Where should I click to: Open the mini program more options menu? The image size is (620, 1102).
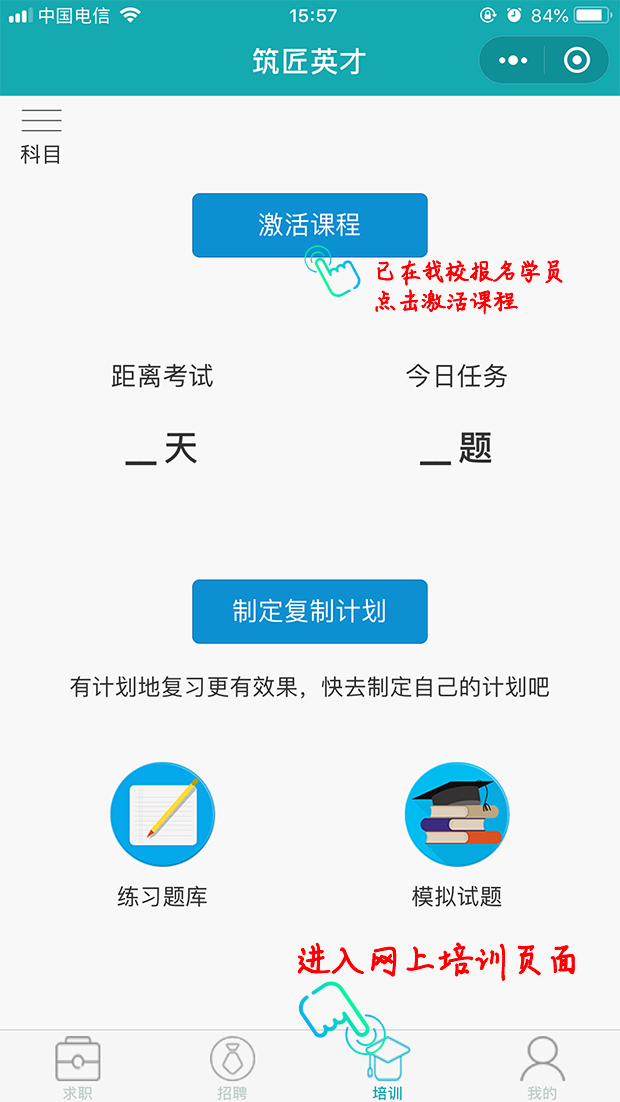(x=512, y=61)
